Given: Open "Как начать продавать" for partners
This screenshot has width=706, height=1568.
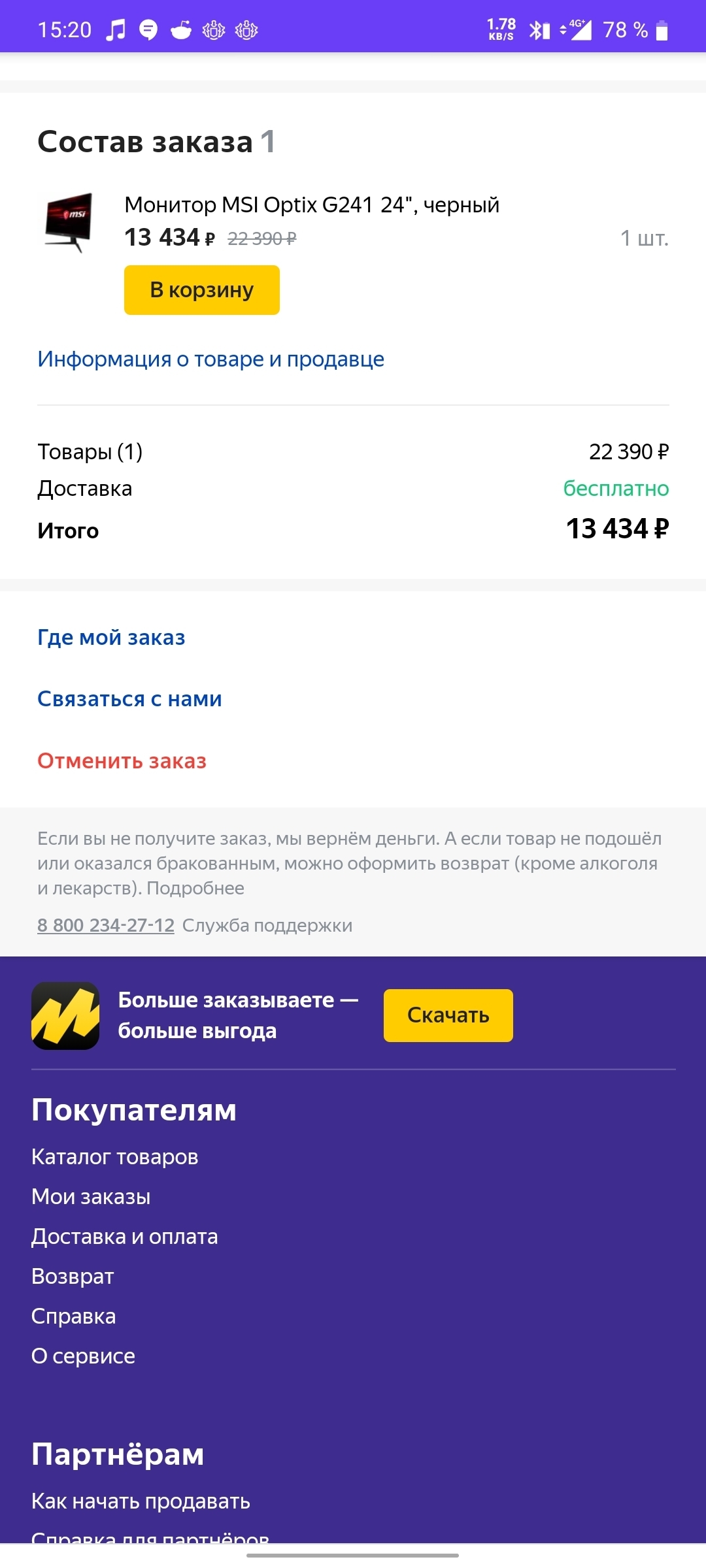Looking at the screenshot, I should tap(141, 1501).
